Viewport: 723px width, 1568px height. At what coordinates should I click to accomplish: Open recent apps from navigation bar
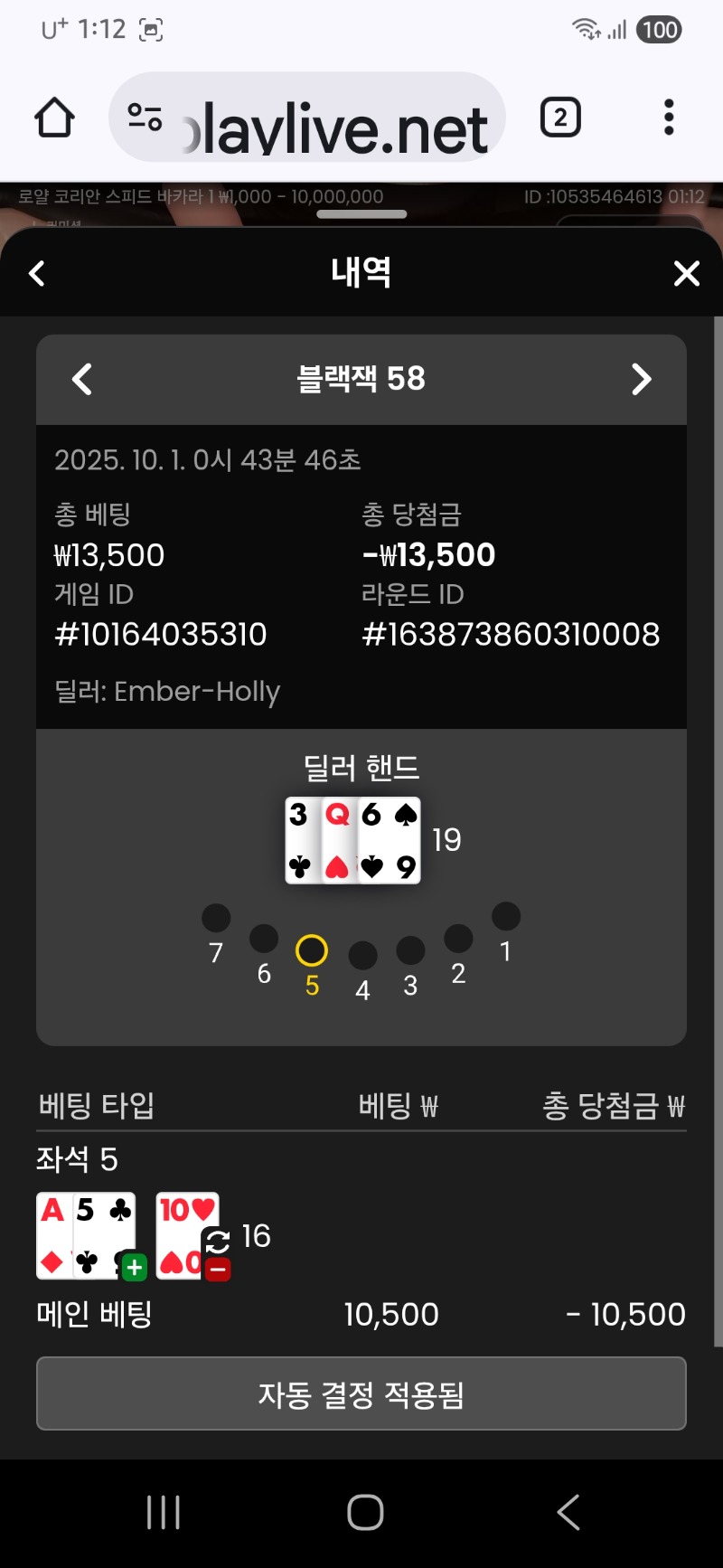(x=164, y=1512)
